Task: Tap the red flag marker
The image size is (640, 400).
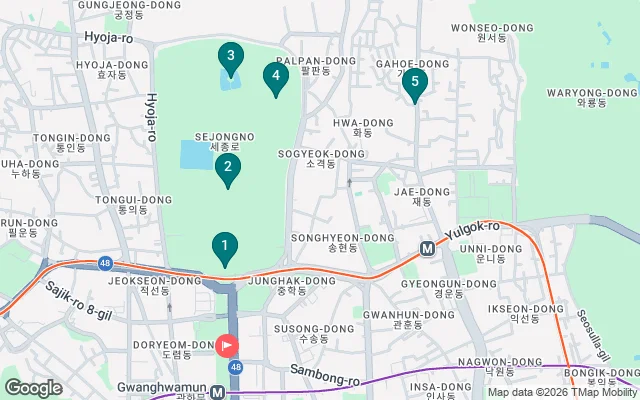Action: coord(228,347)
